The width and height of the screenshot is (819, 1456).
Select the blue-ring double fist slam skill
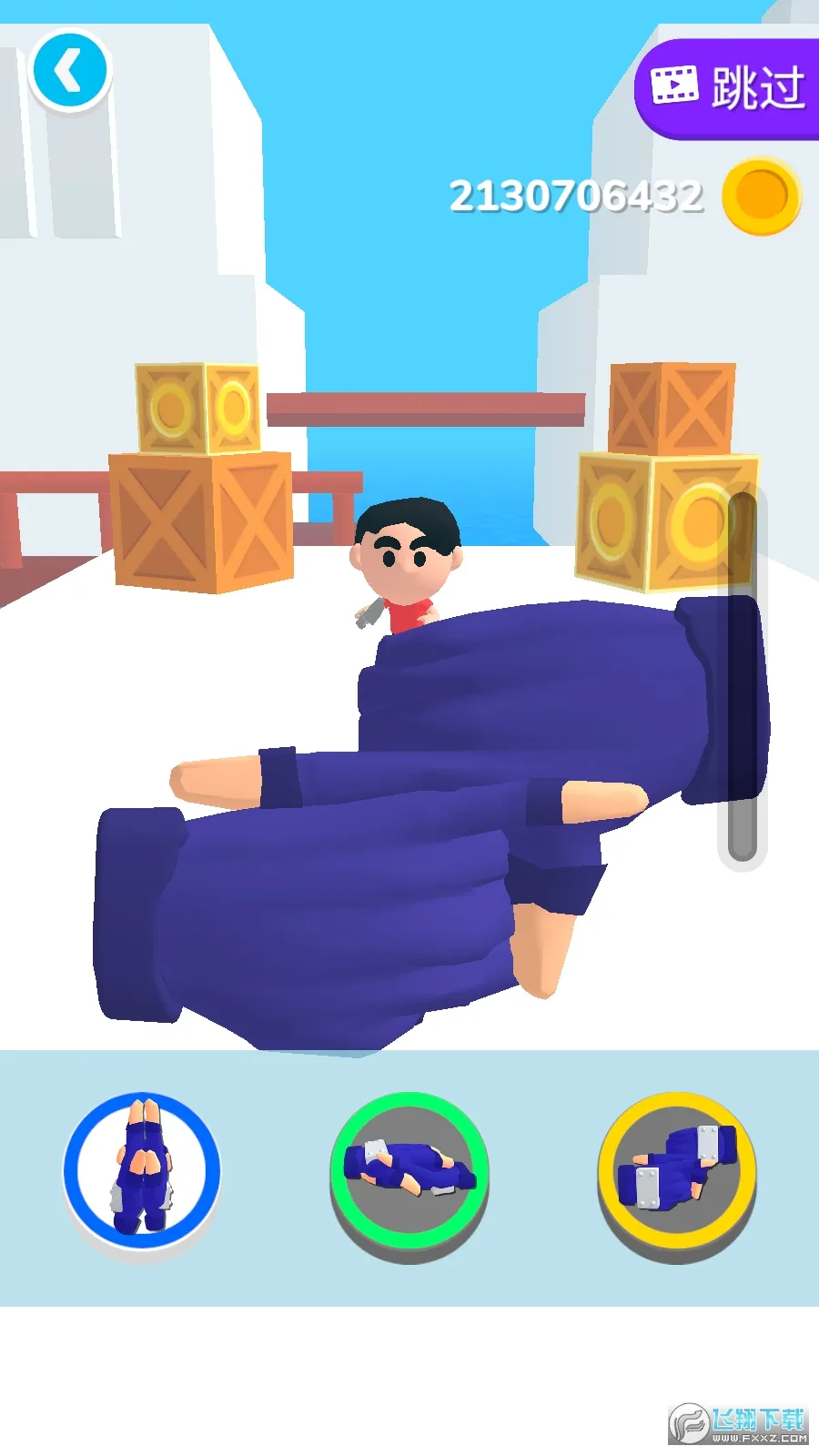coord(141,1172)
